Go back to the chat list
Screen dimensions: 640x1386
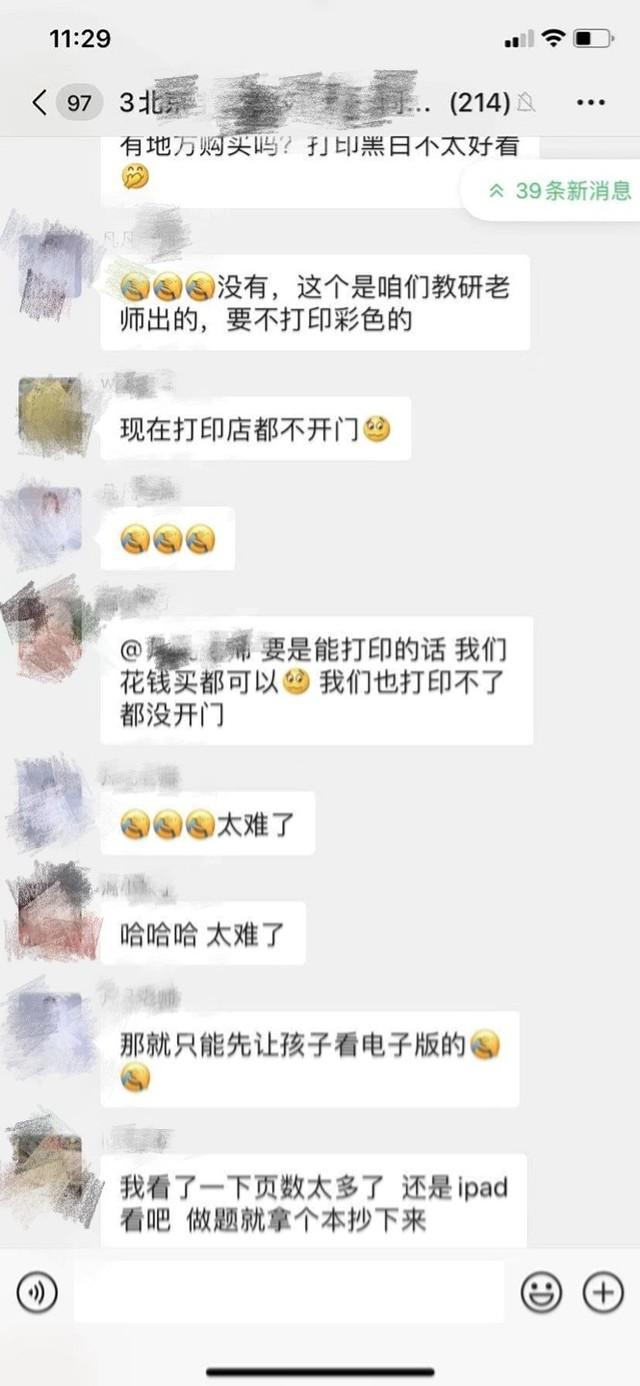coord(40,102)
